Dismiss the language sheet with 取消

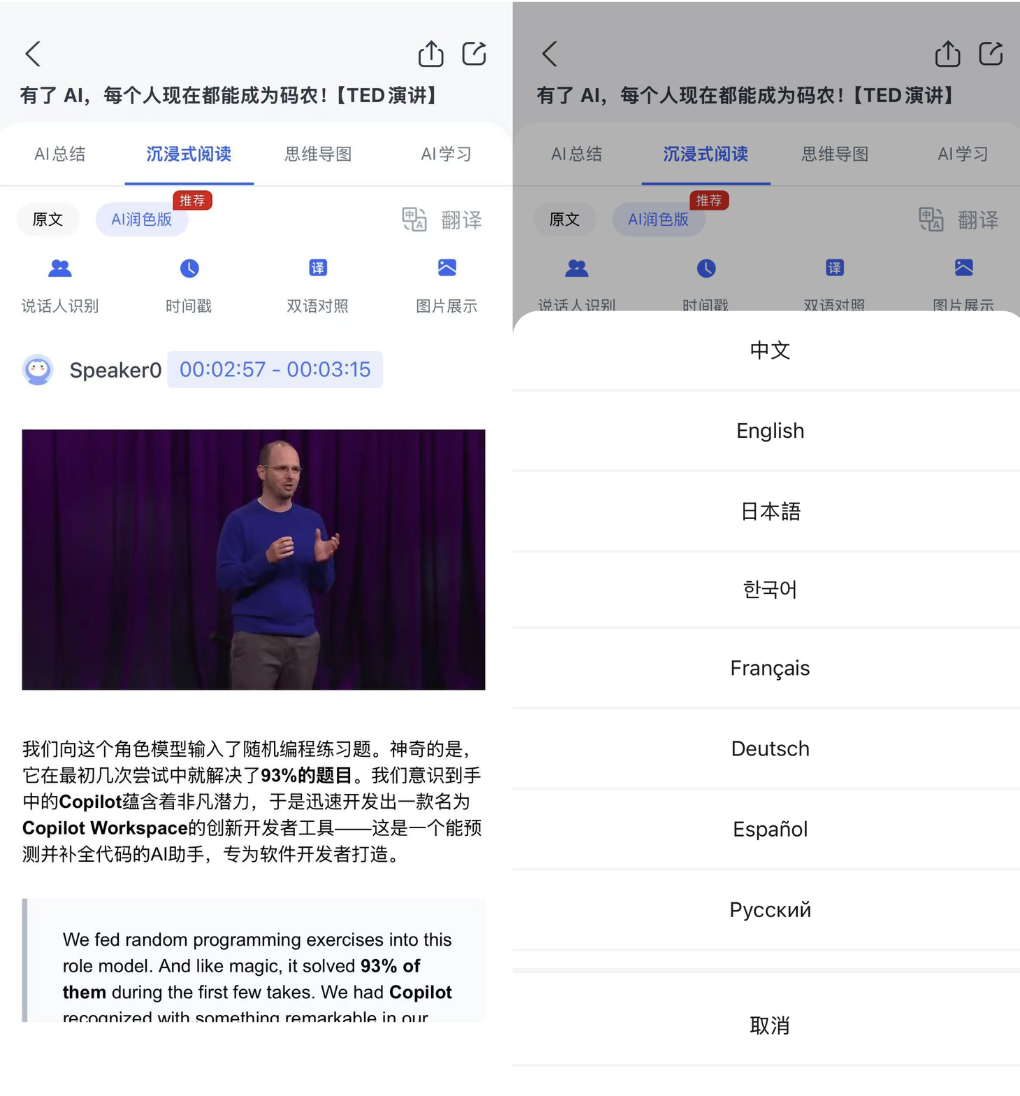pyautogui.click(x=769, y=1024)
